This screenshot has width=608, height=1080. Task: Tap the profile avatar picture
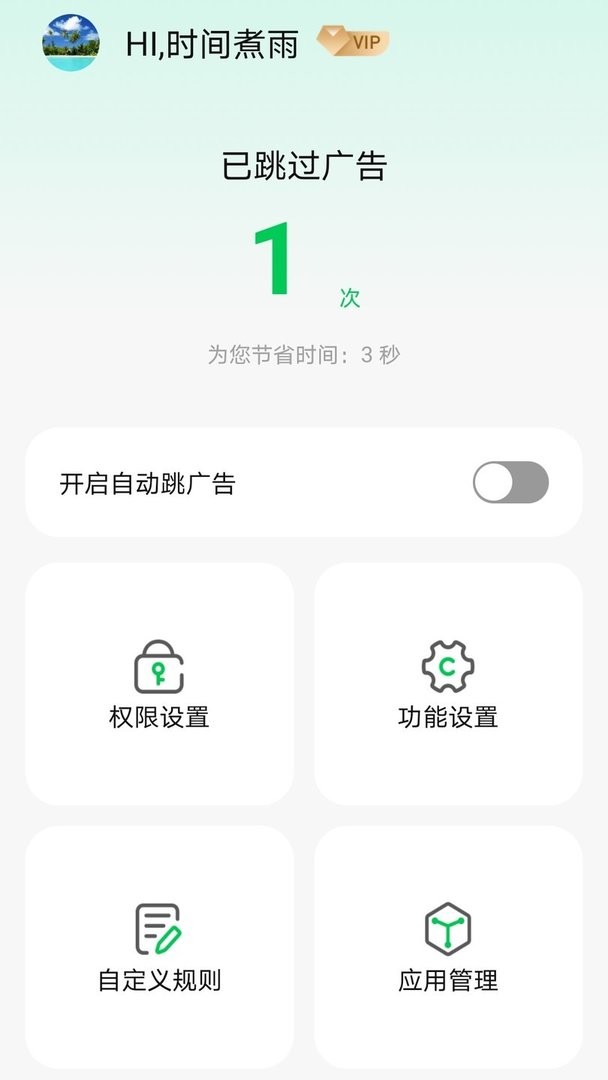pos(71,42)
